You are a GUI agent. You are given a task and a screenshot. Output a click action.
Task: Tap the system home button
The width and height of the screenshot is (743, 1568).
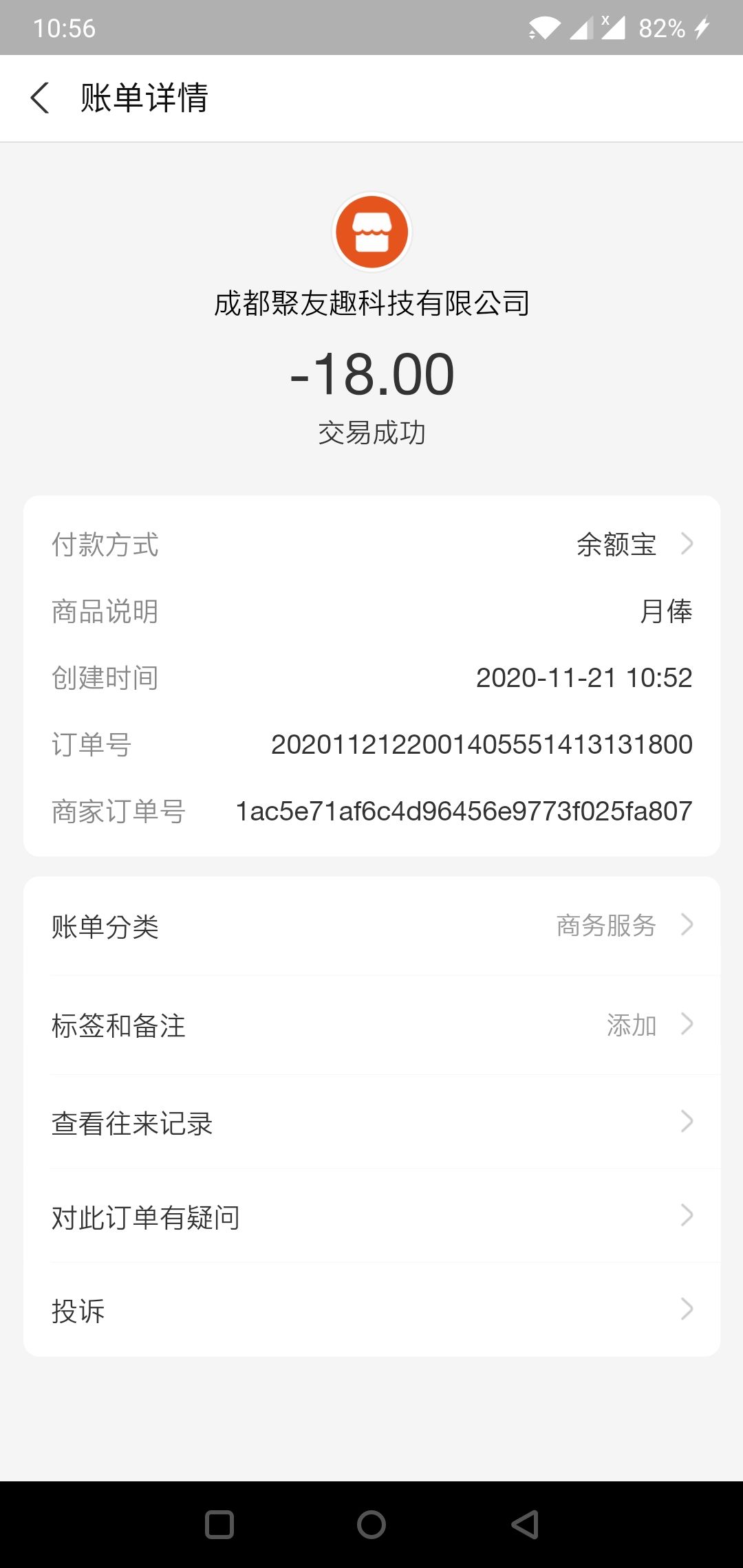[x=371, y=1525]
